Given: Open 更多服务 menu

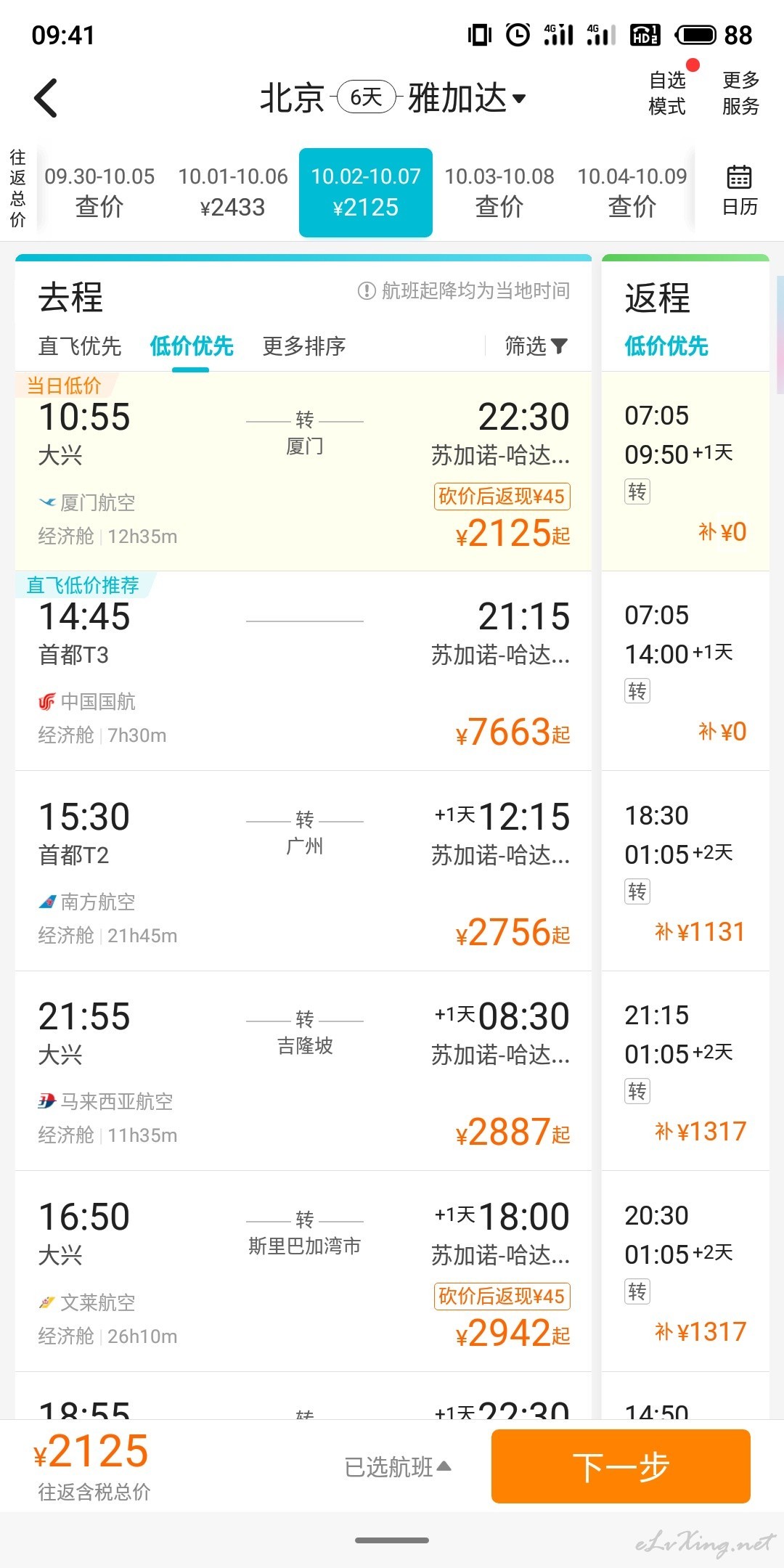Looking at the screenshot, I should coord(740,93).
